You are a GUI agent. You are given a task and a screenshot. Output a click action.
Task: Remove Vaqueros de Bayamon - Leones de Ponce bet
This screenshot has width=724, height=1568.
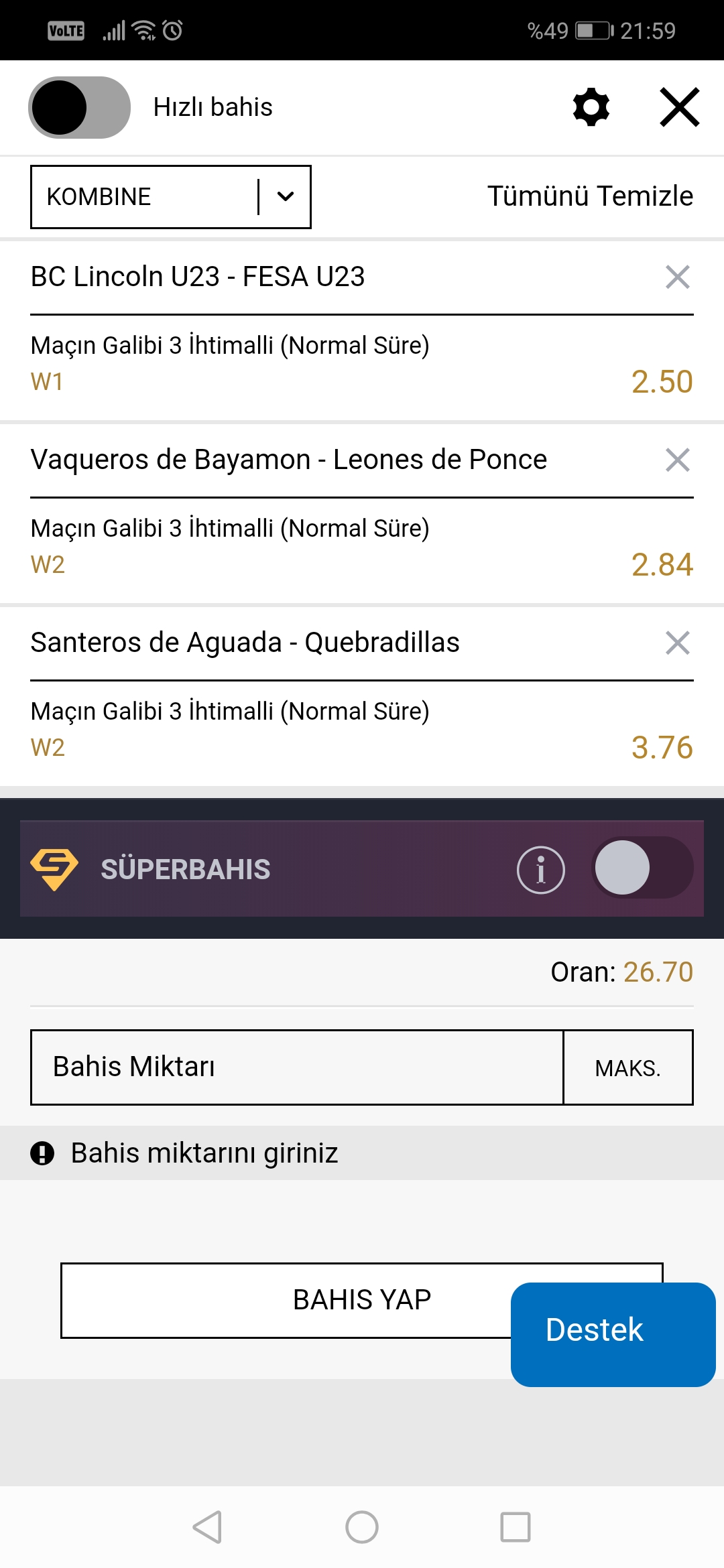pos(678,460)
